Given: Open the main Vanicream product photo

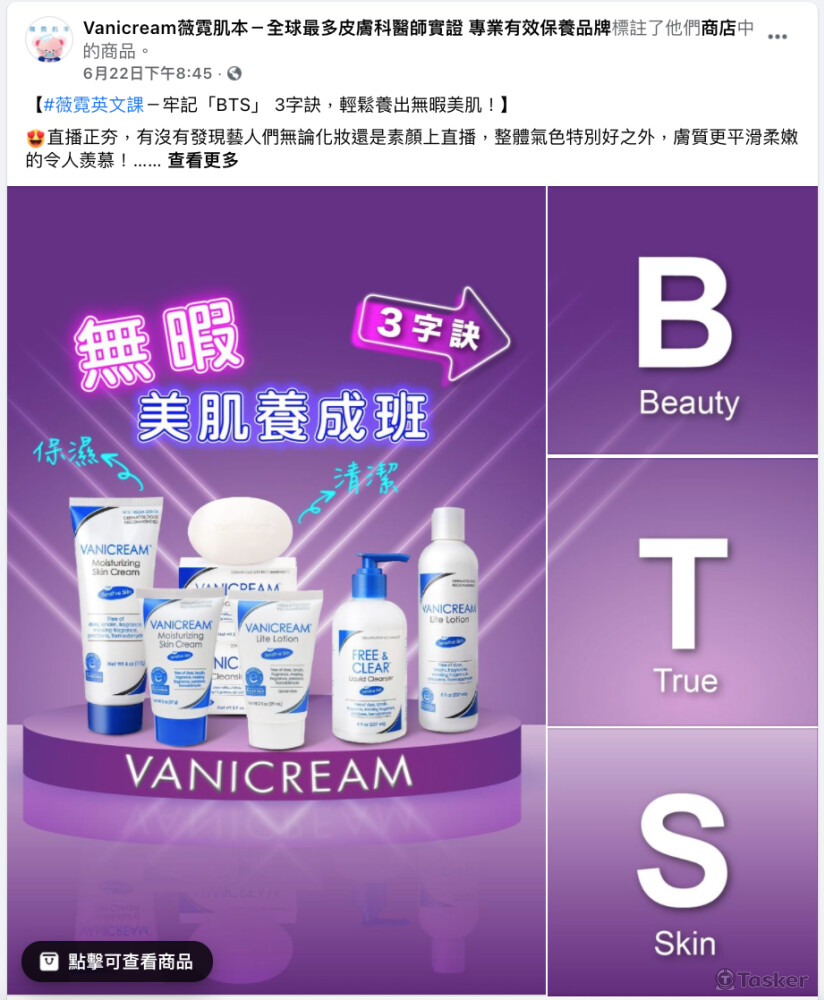Looking at the screenshot, I should pos(277,590).
